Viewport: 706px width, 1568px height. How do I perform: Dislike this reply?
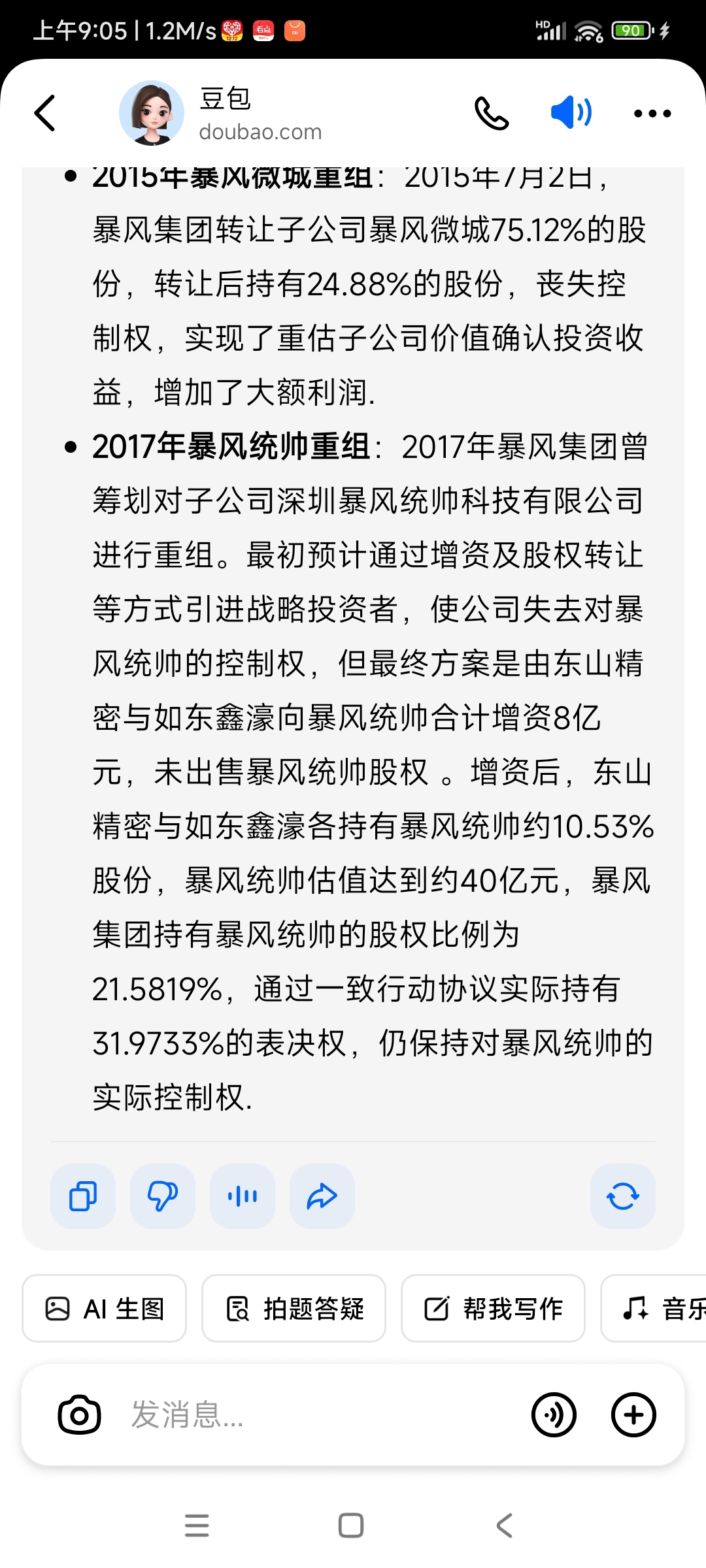coord(163,1196)
